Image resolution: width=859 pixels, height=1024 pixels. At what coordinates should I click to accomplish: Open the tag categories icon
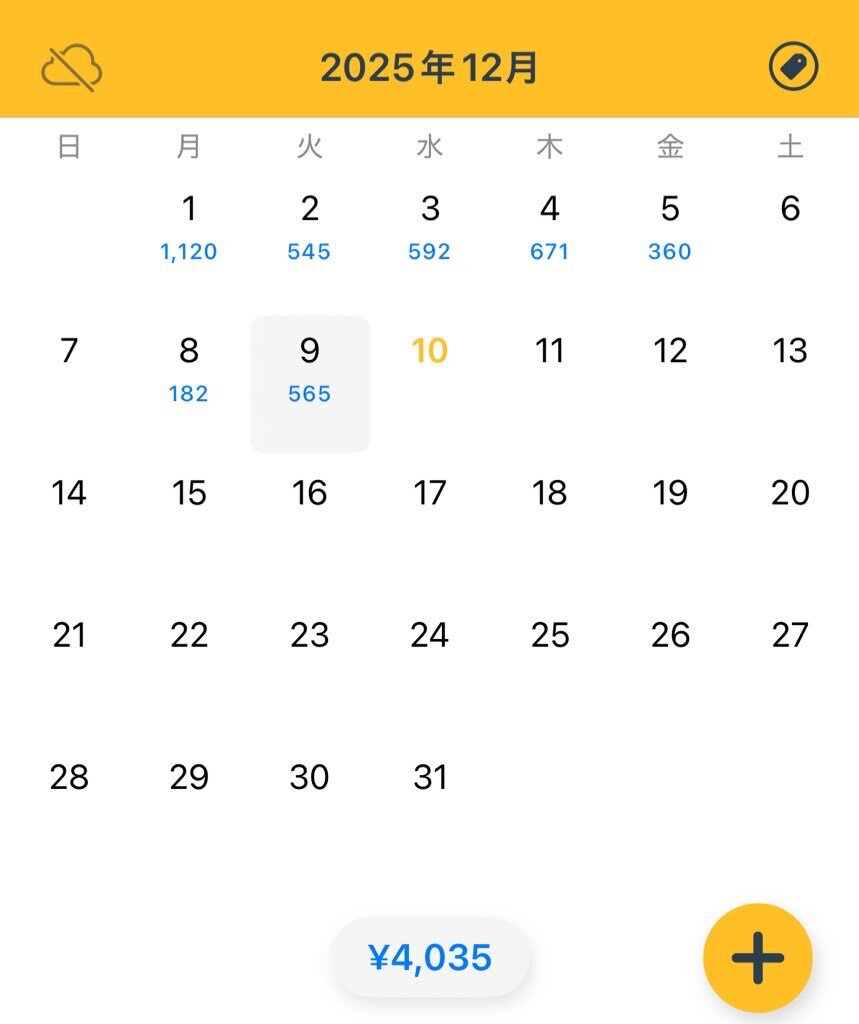point(793,68)
